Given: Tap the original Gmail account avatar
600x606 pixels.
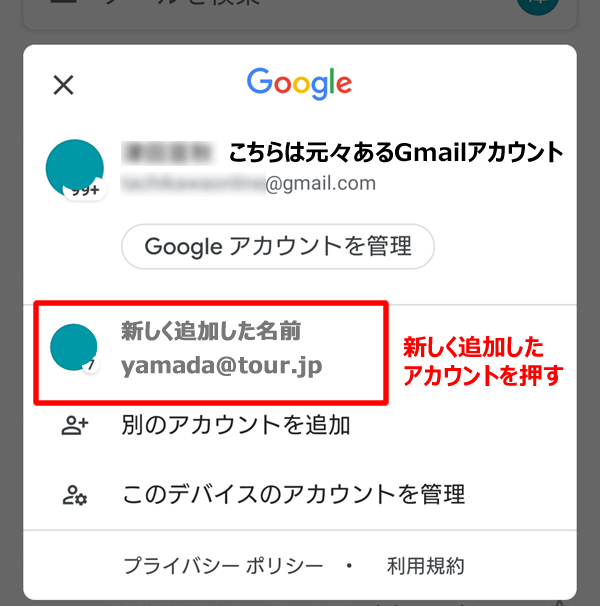Looking at the screenshot, I should [75, 169].
